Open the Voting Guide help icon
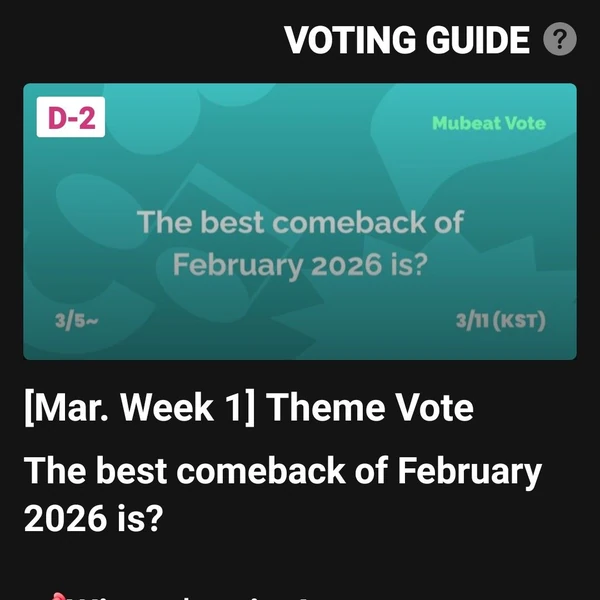The height and width of the screenshot is (600, 600). 559,41
